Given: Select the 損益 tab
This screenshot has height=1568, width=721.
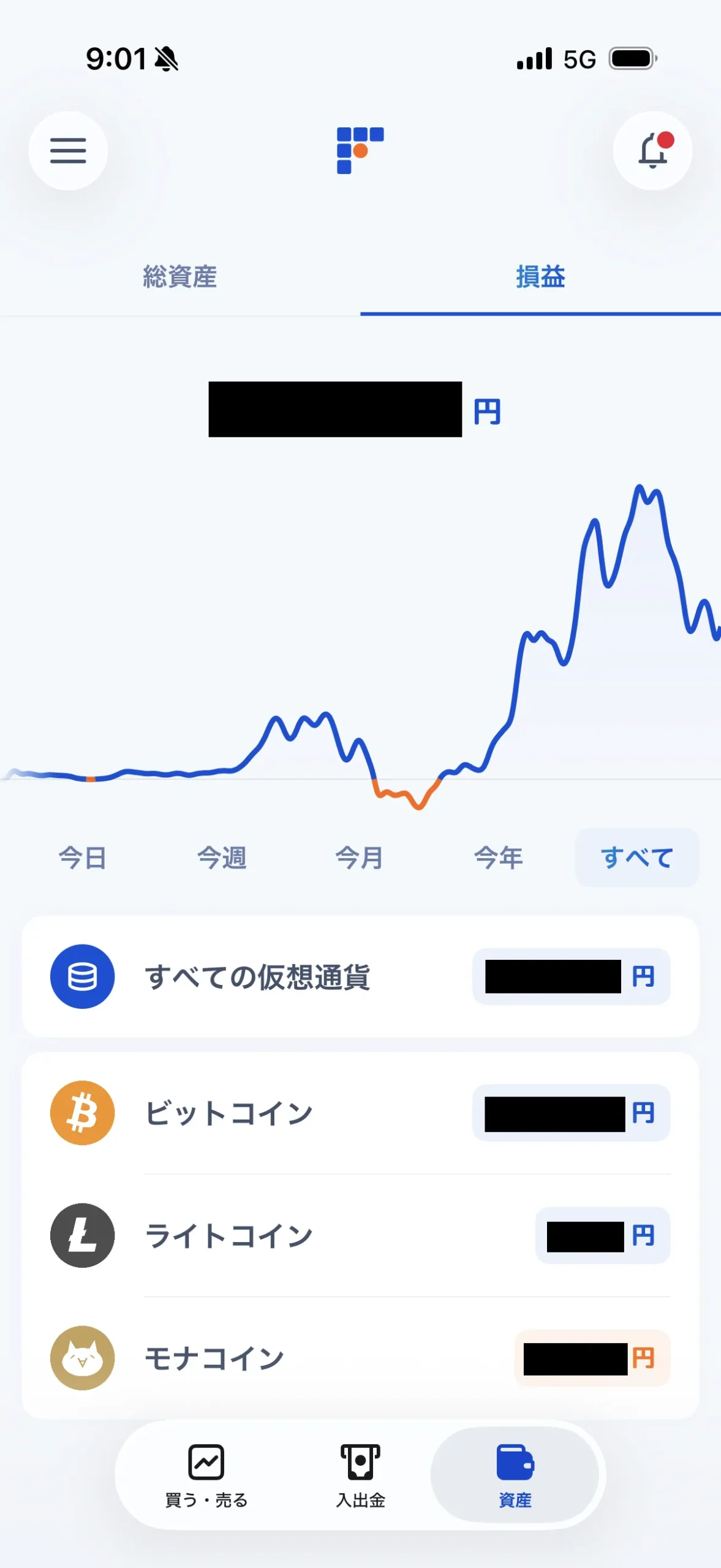Looking at the screenshot, I should (x=540, y=277).
